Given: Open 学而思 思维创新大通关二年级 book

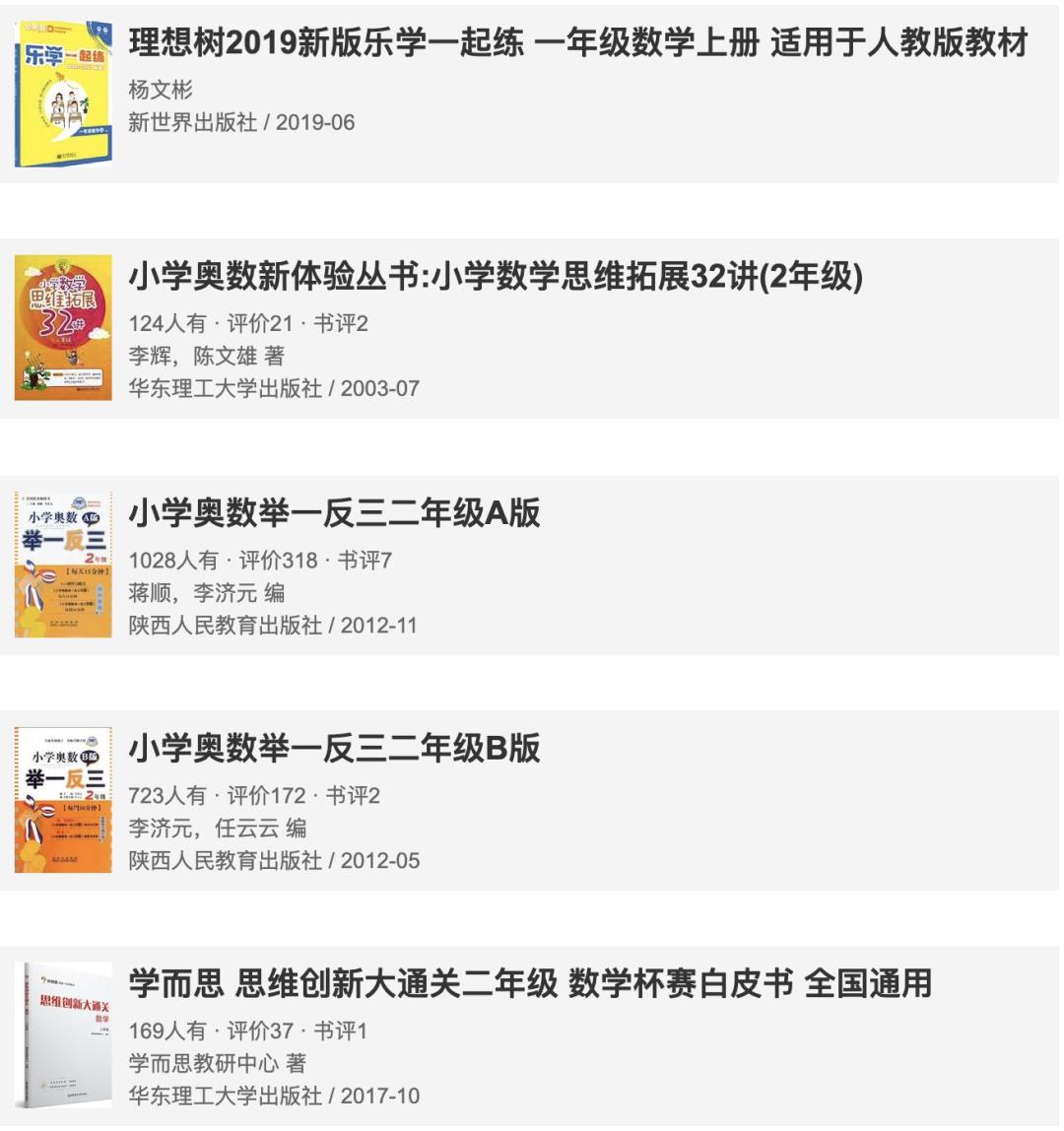Looking at the screenshot, I should pos(529,983).
